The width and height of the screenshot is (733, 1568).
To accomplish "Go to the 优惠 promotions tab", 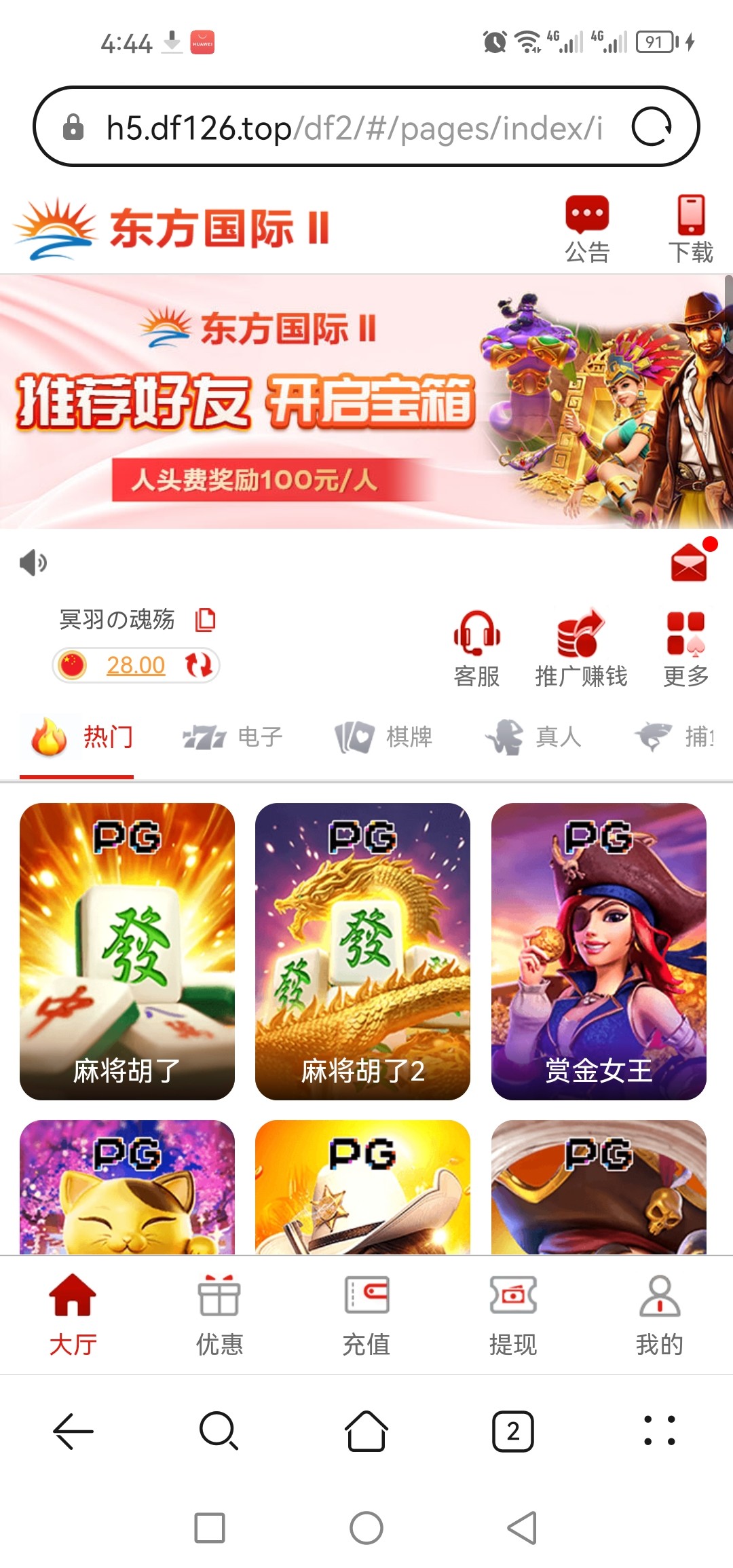I will pyautogui.click(x=219, y=1315).
